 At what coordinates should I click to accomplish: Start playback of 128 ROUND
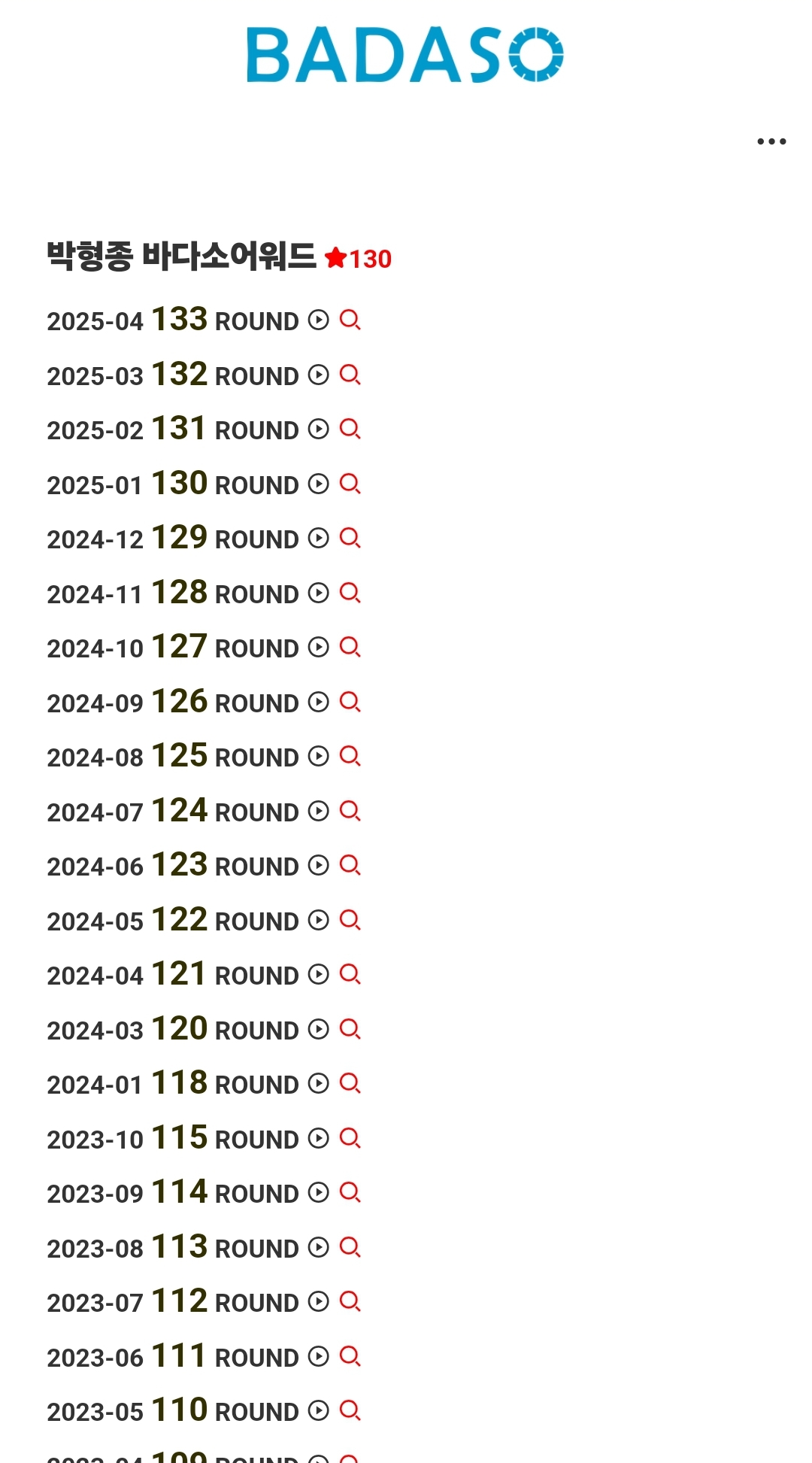(319, 593)
